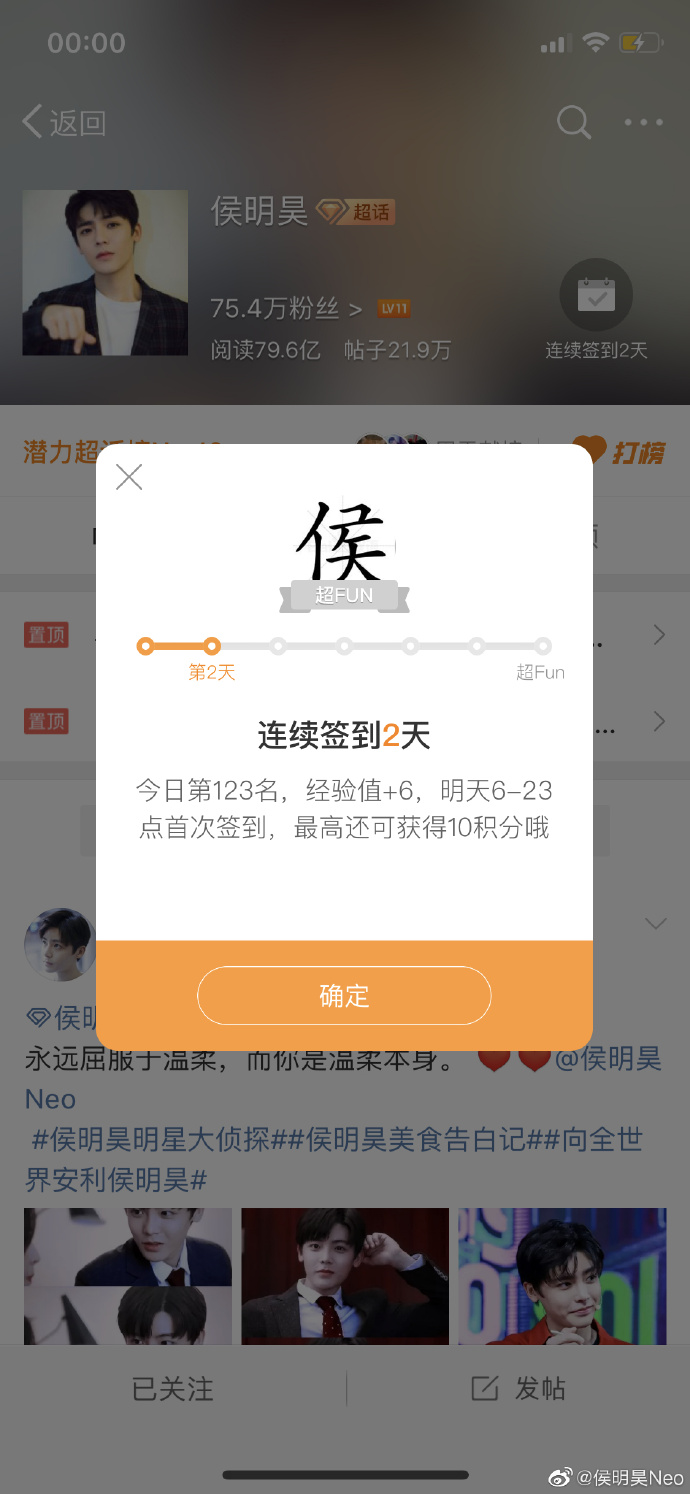Open the smiling photo in red jacket

coord(562,1275)
